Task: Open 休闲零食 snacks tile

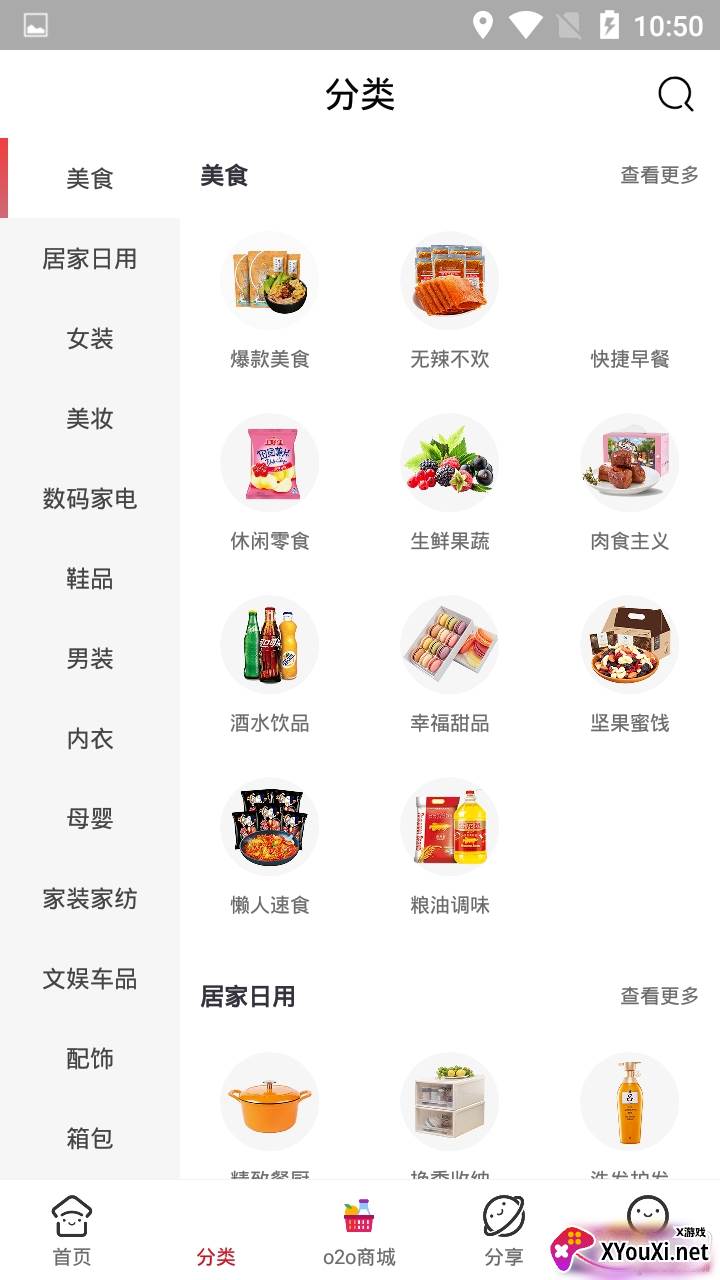Action: point(270,482)
